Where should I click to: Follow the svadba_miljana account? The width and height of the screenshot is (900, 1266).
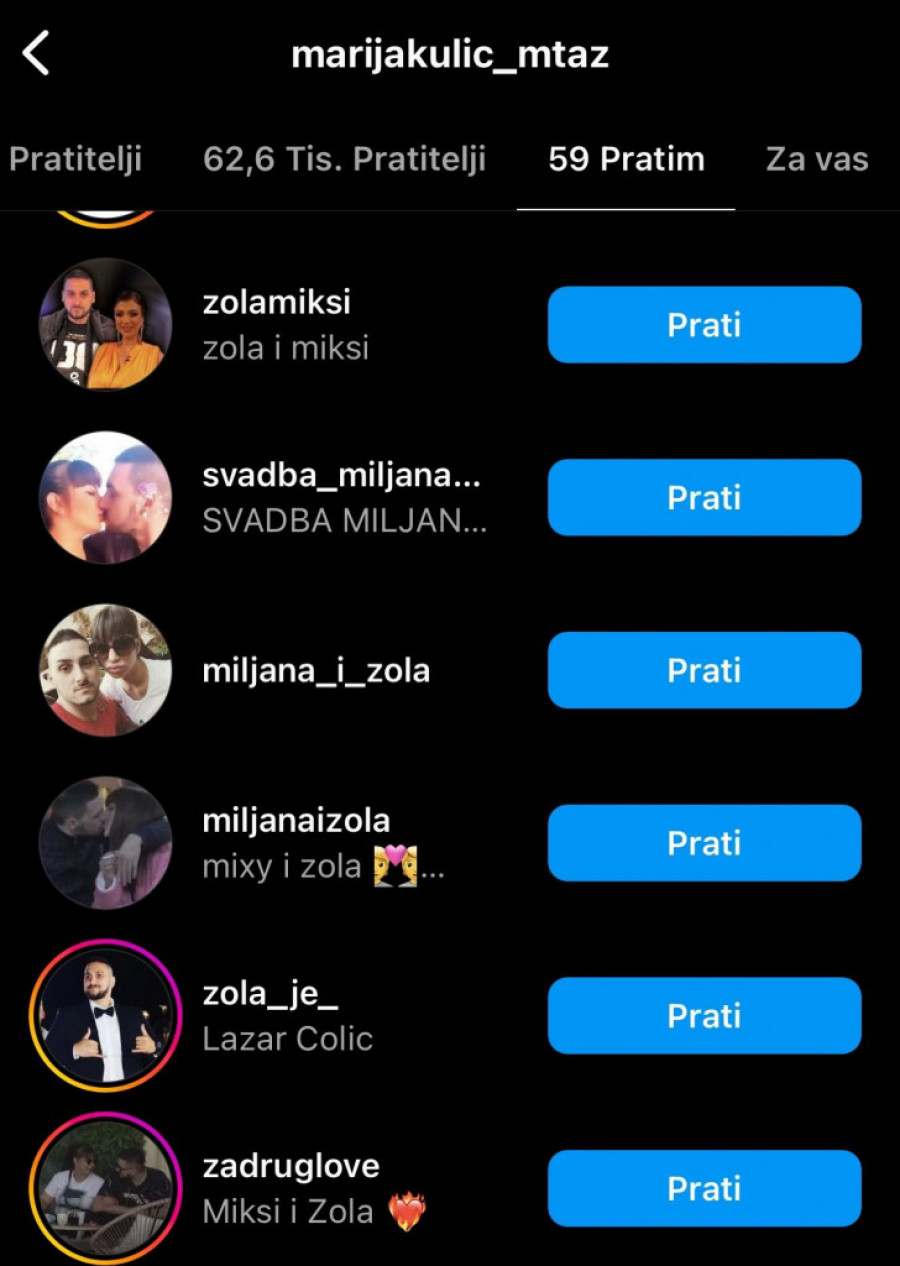coord(704,498)
